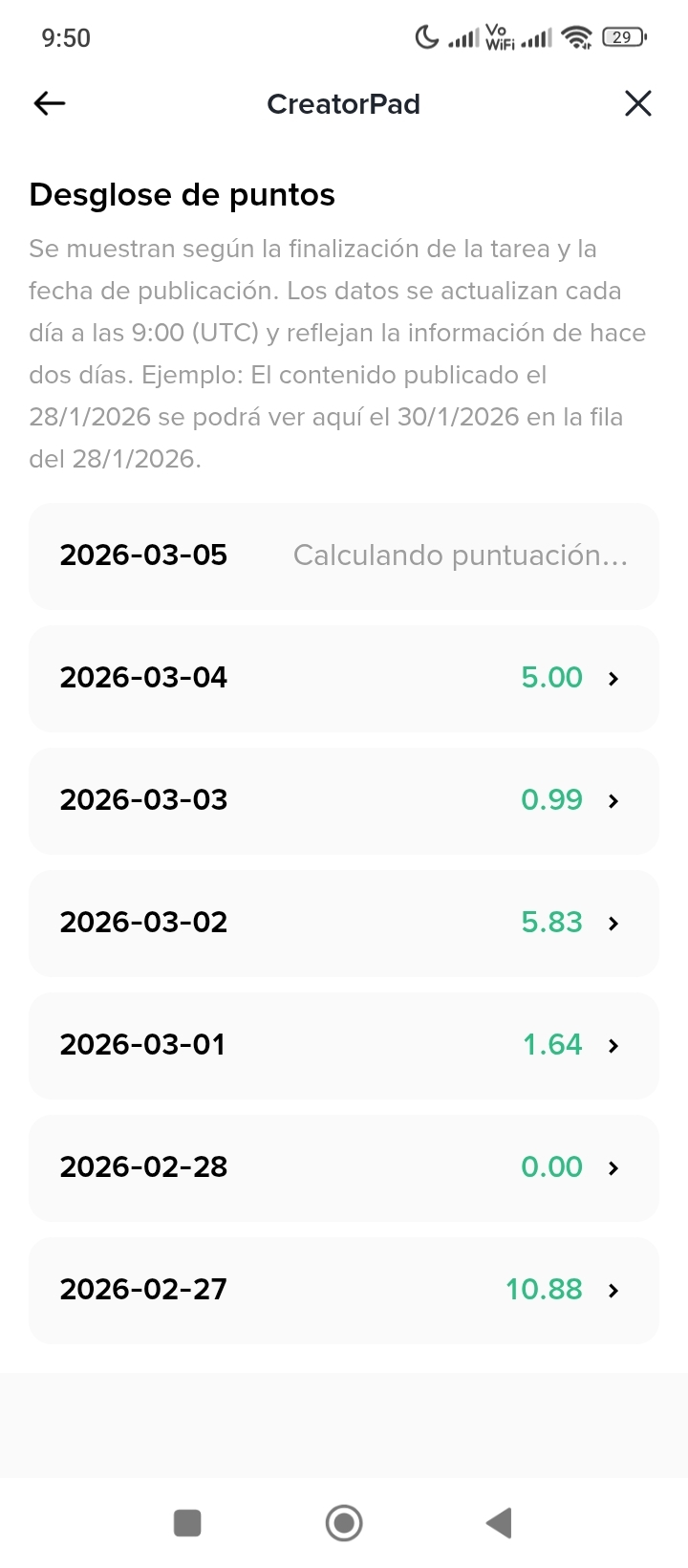Expand the 2026-03-02 row with 5.83
The image size is (688, 1568).
344,923
